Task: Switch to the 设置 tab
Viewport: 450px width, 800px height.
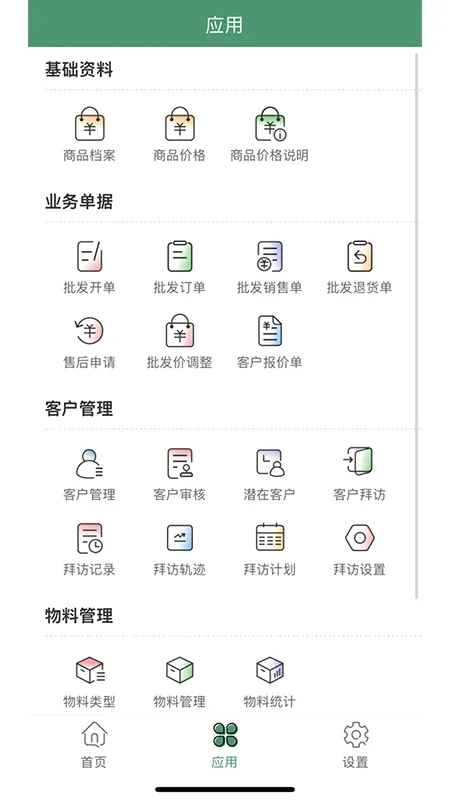Action: (356, 745)
